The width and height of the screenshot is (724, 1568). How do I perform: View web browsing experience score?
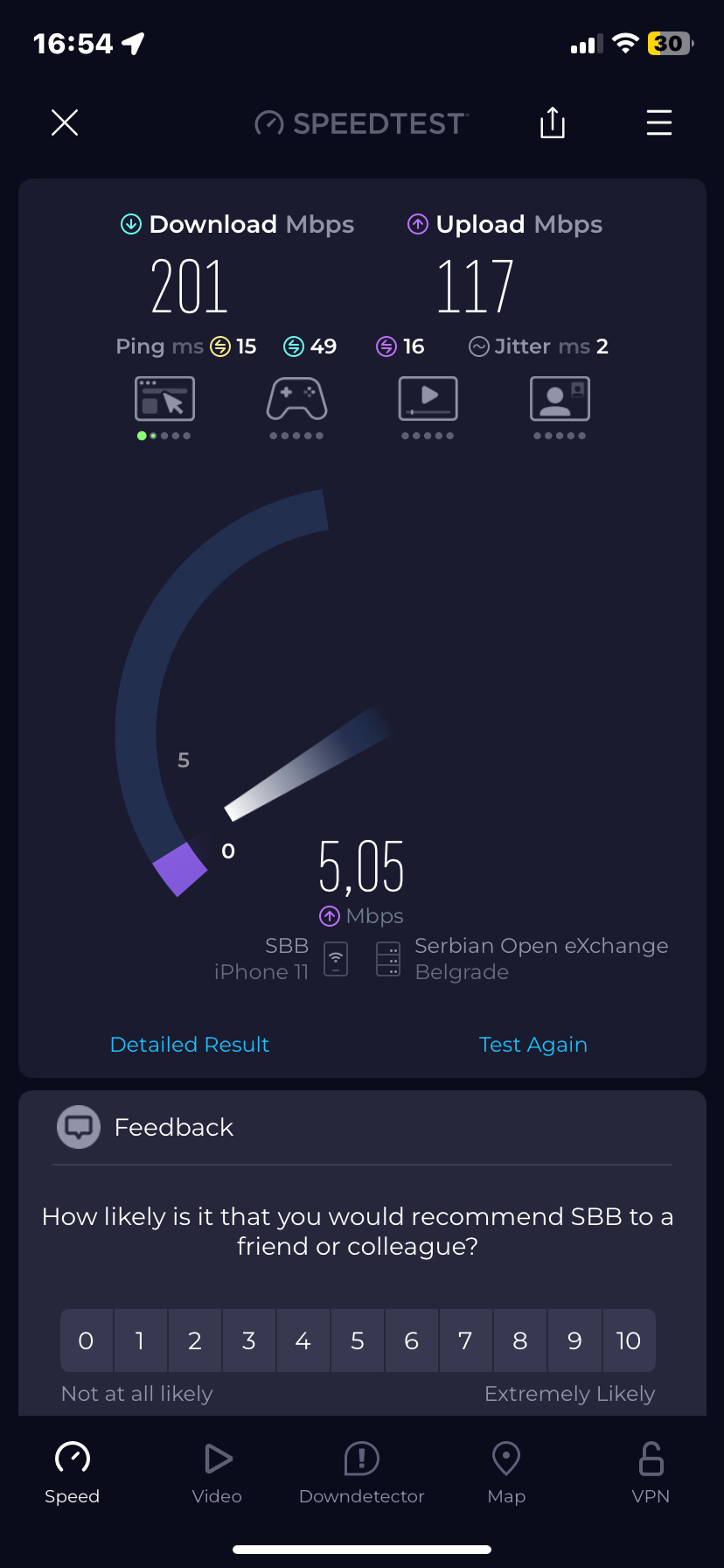[x=164, y=400]
